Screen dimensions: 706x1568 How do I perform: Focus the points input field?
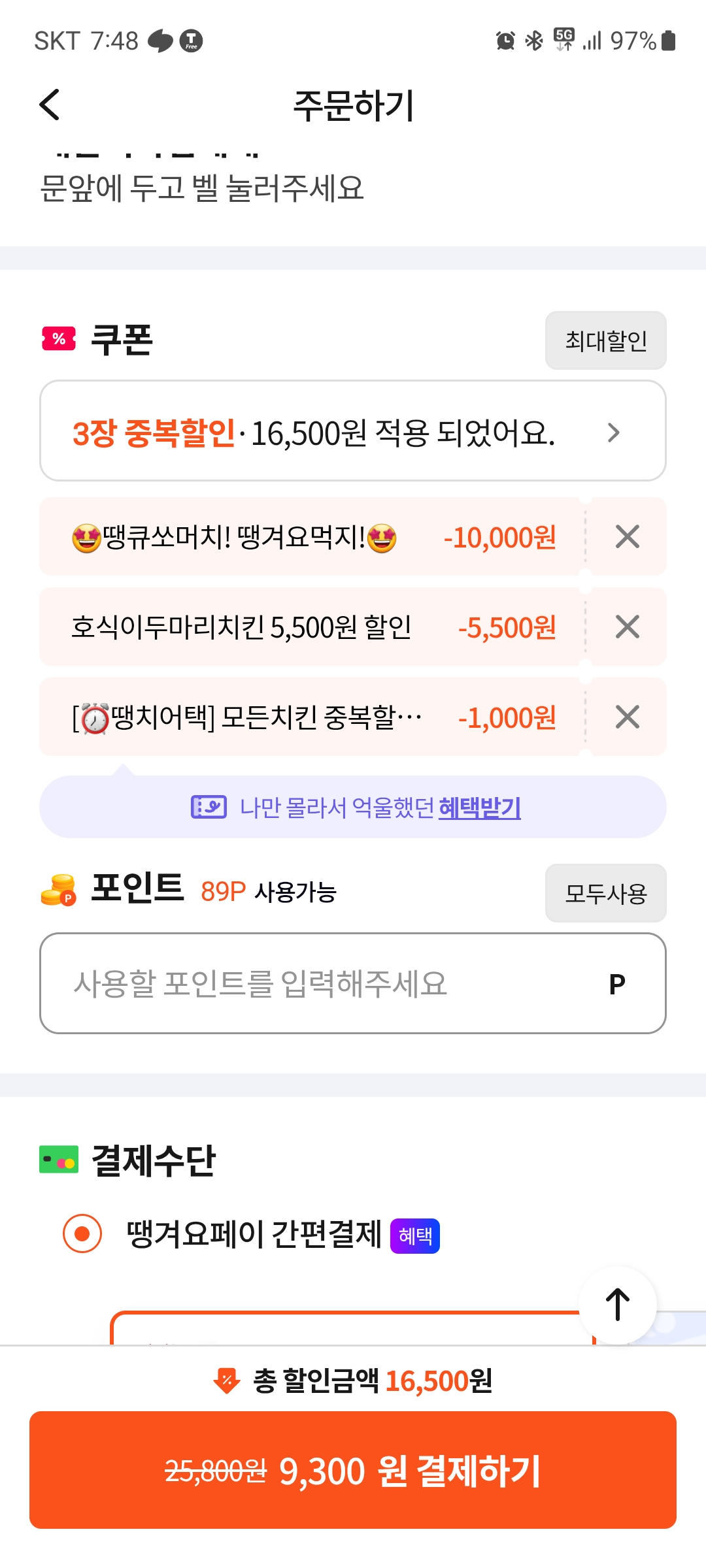pos(353,983)
